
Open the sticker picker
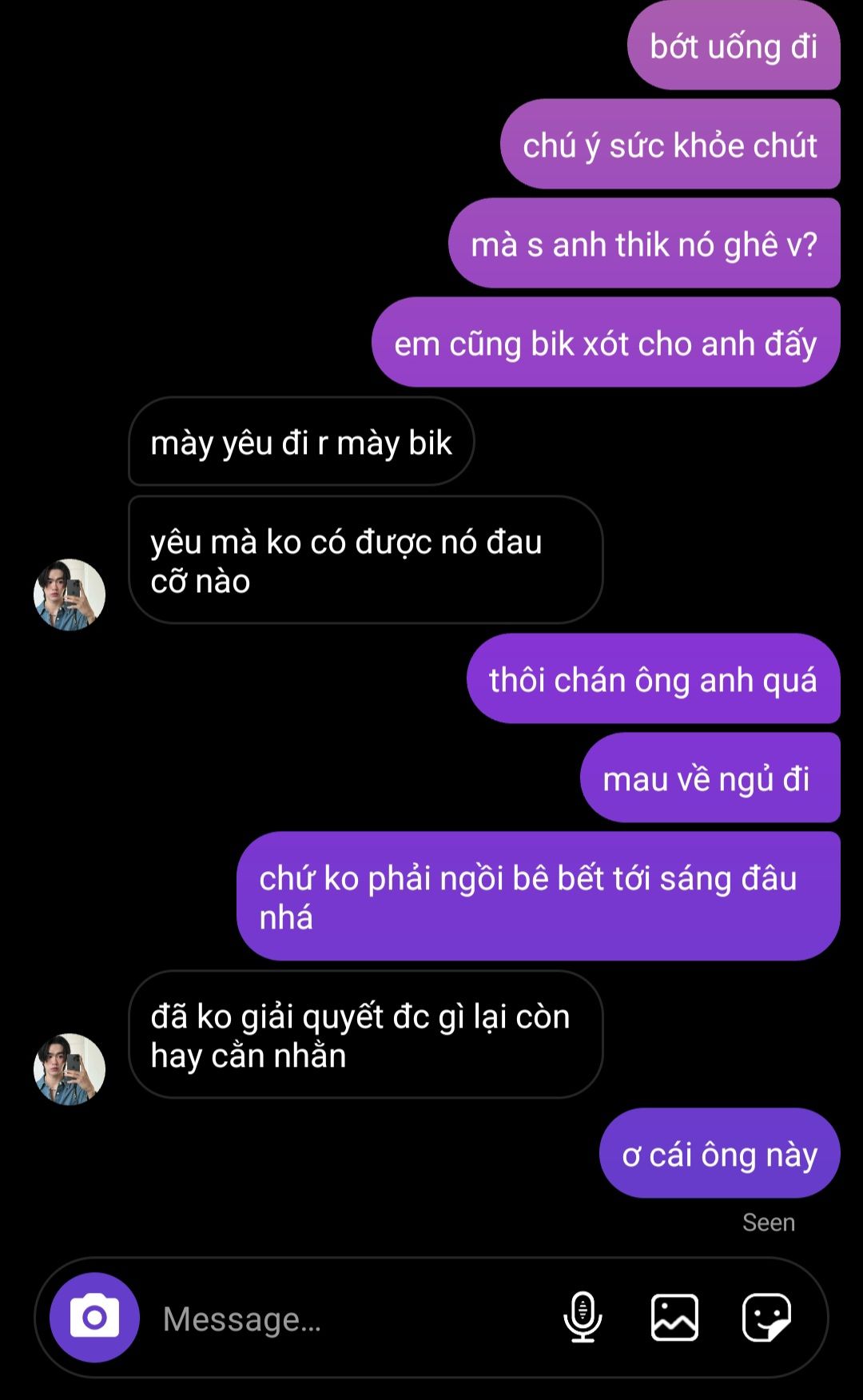coord(766,1317)
